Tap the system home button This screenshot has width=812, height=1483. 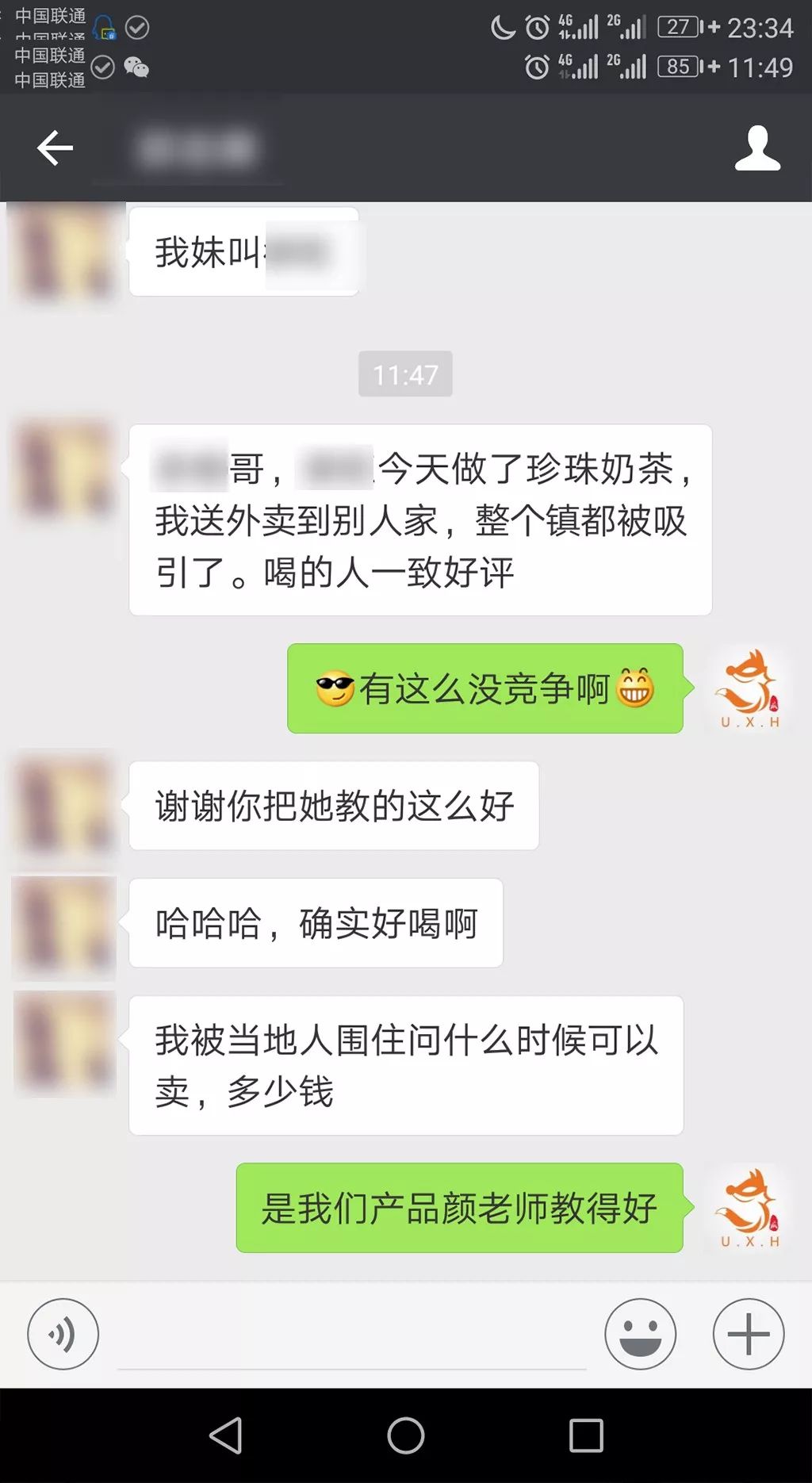406,1435
